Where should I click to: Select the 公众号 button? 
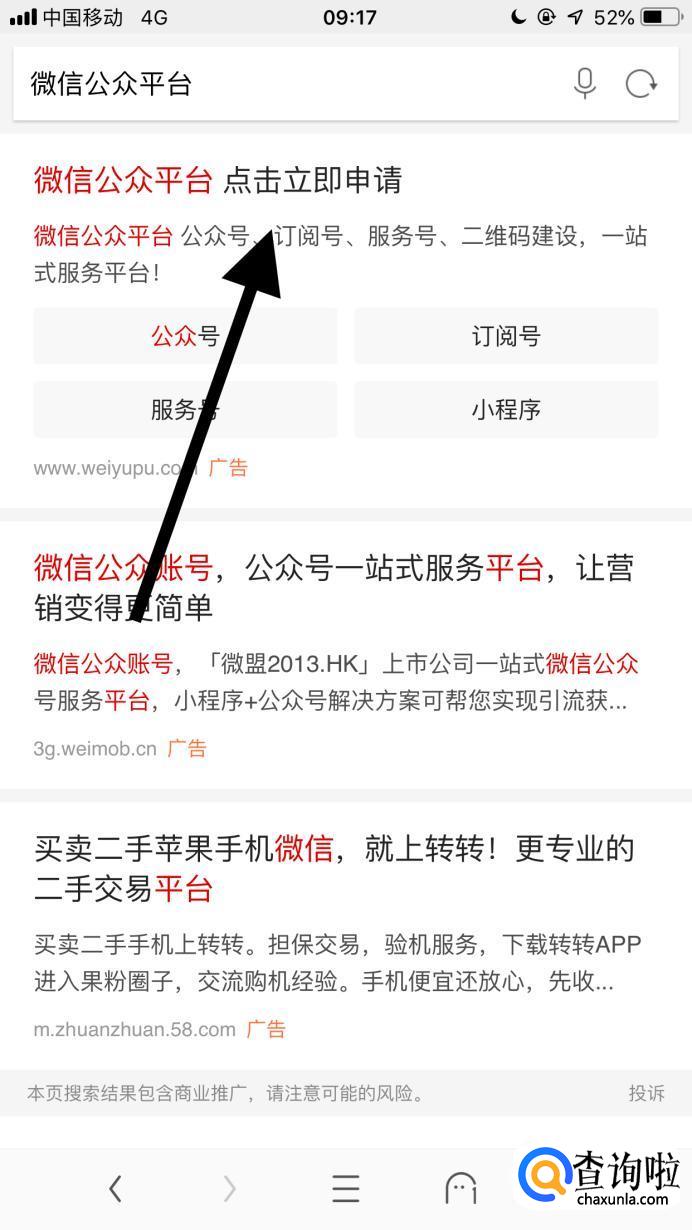tap(185, 336)
